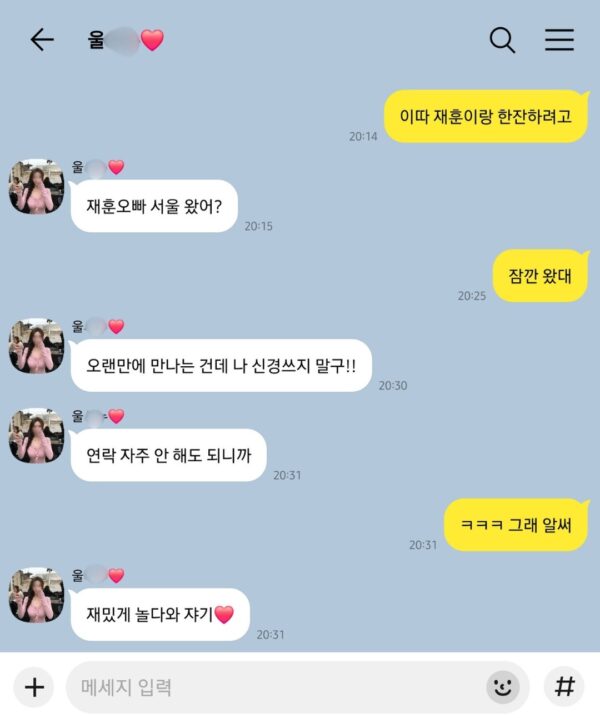Open the plus attachment menu
600x718 pixels.
(35, 687)
